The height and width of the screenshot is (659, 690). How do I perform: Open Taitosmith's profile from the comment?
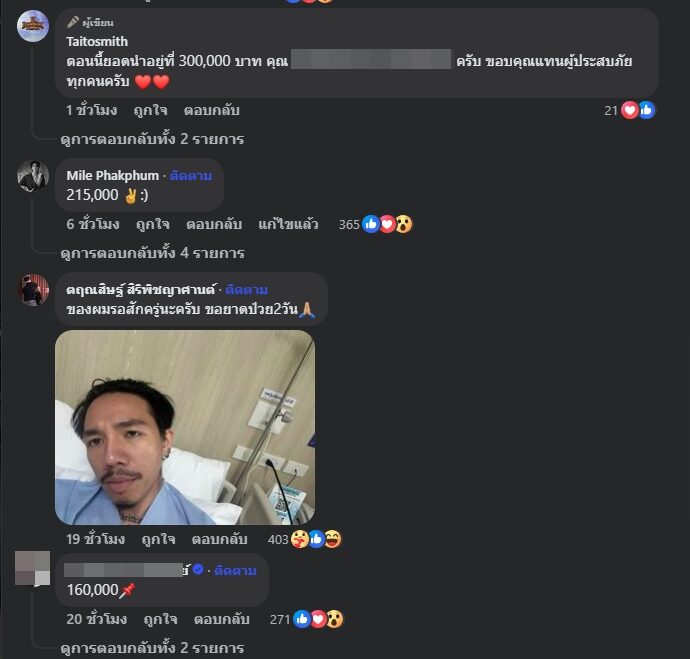(95, 42)
